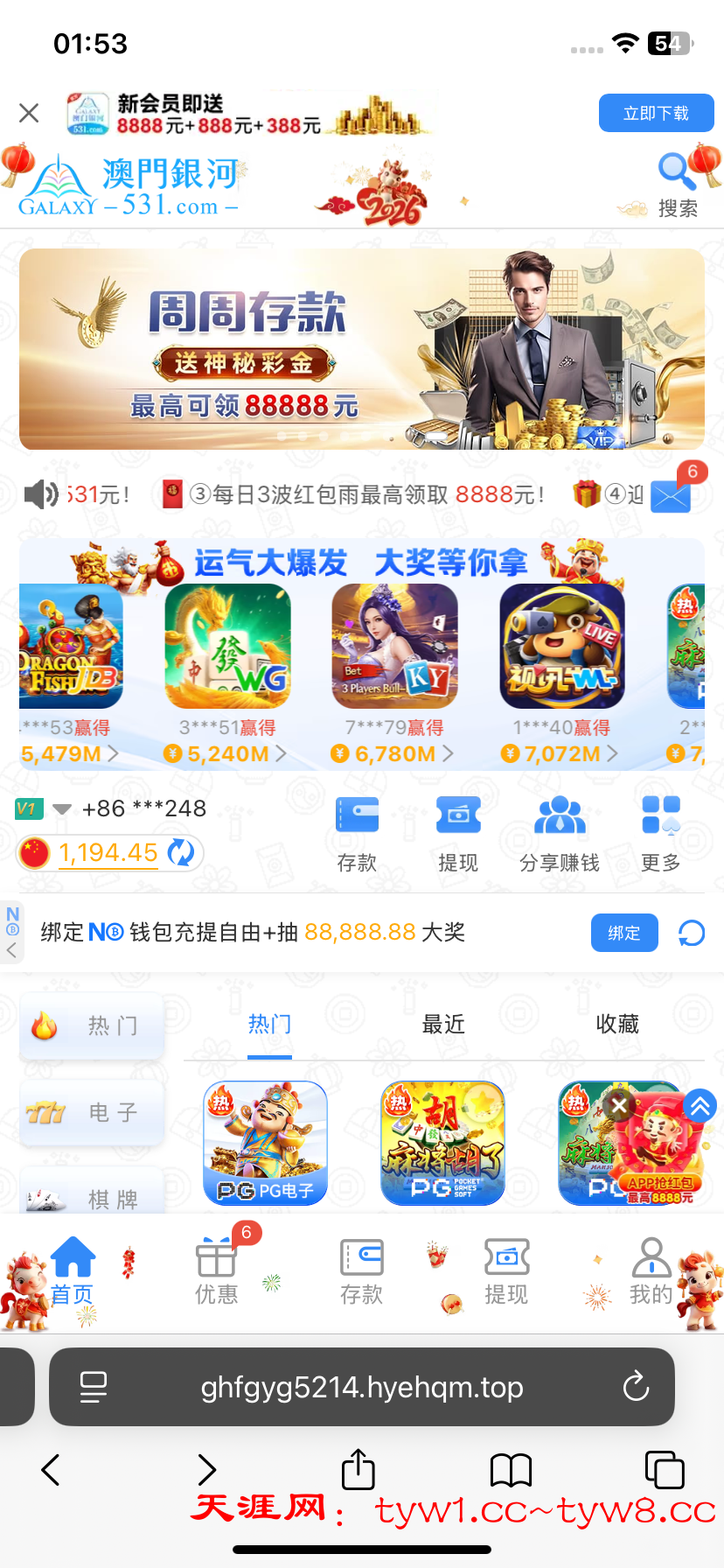
Task: Close the APP抢红包 floating promo
Action: pyautogui.click(x=619, y=1106)
